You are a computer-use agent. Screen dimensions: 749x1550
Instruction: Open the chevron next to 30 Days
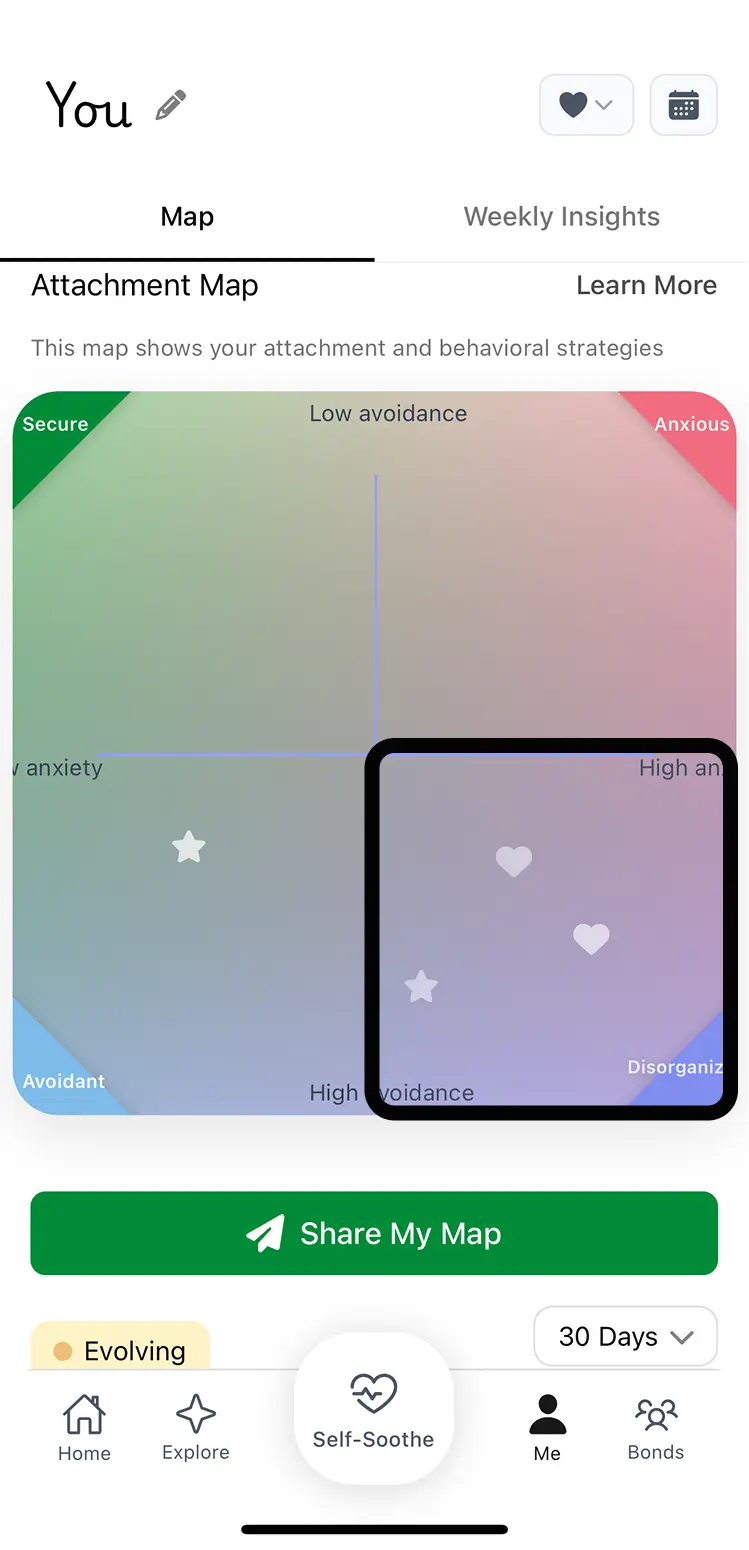[x=685, y=1336]
